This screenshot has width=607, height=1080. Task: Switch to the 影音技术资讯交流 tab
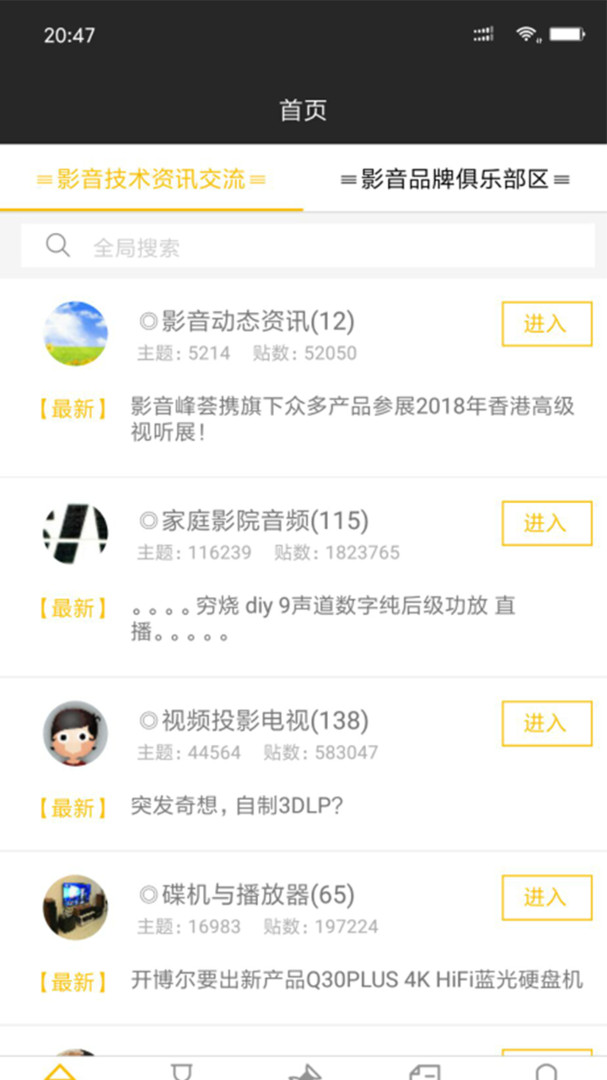tap(151, 180)
